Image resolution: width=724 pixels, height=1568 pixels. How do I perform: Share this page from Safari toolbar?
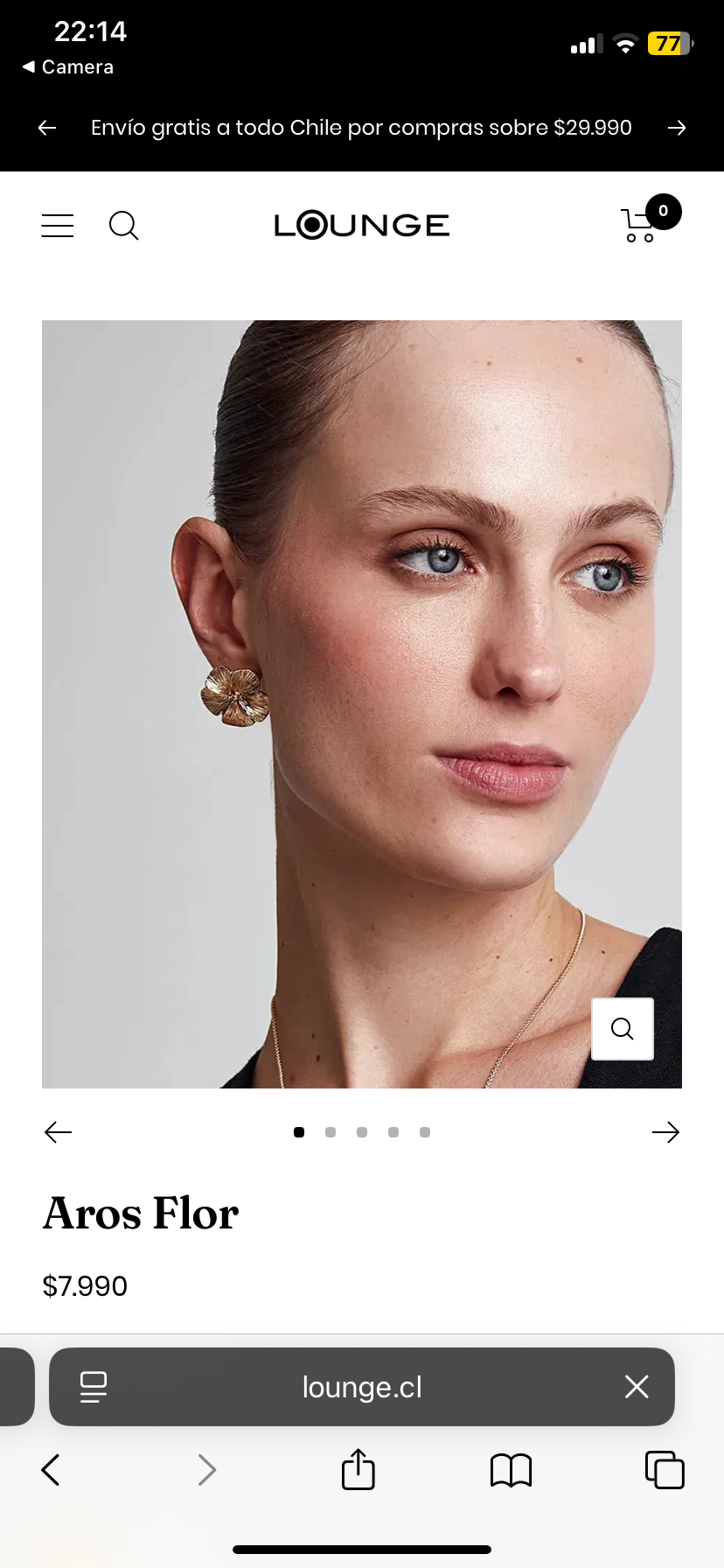[359, 1469]
